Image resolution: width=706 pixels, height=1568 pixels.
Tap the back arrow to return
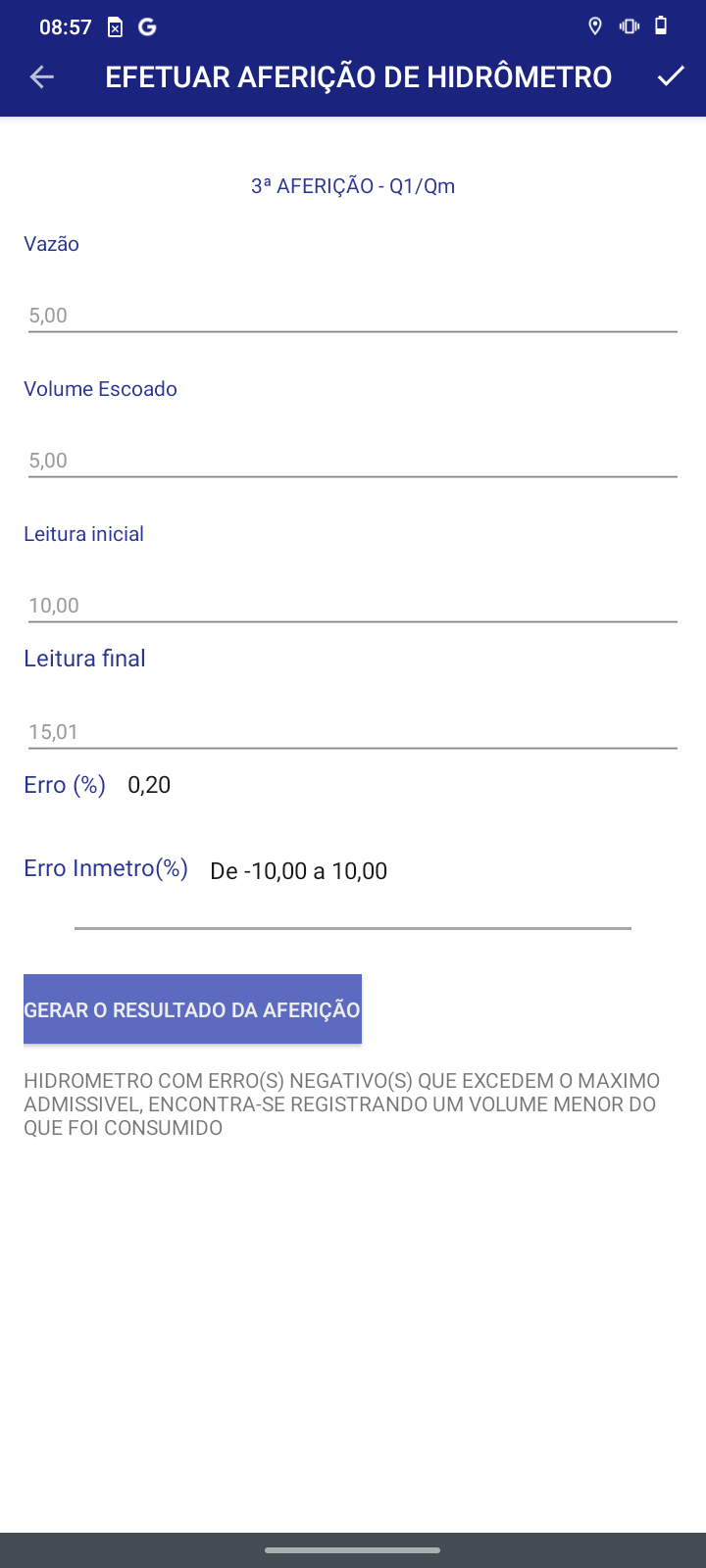41,76
